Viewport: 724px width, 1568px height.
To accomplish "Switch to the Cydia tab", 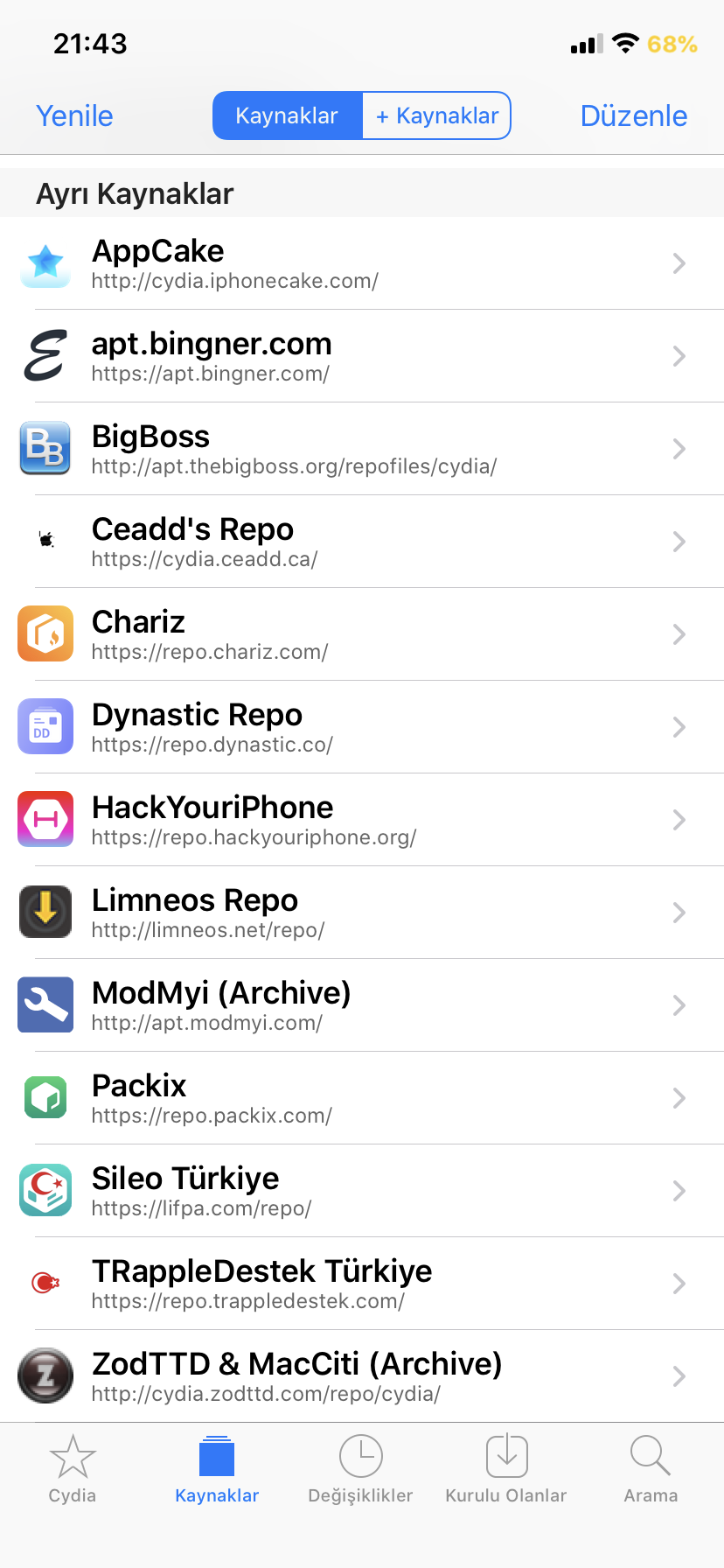I will pos(73,1469).
